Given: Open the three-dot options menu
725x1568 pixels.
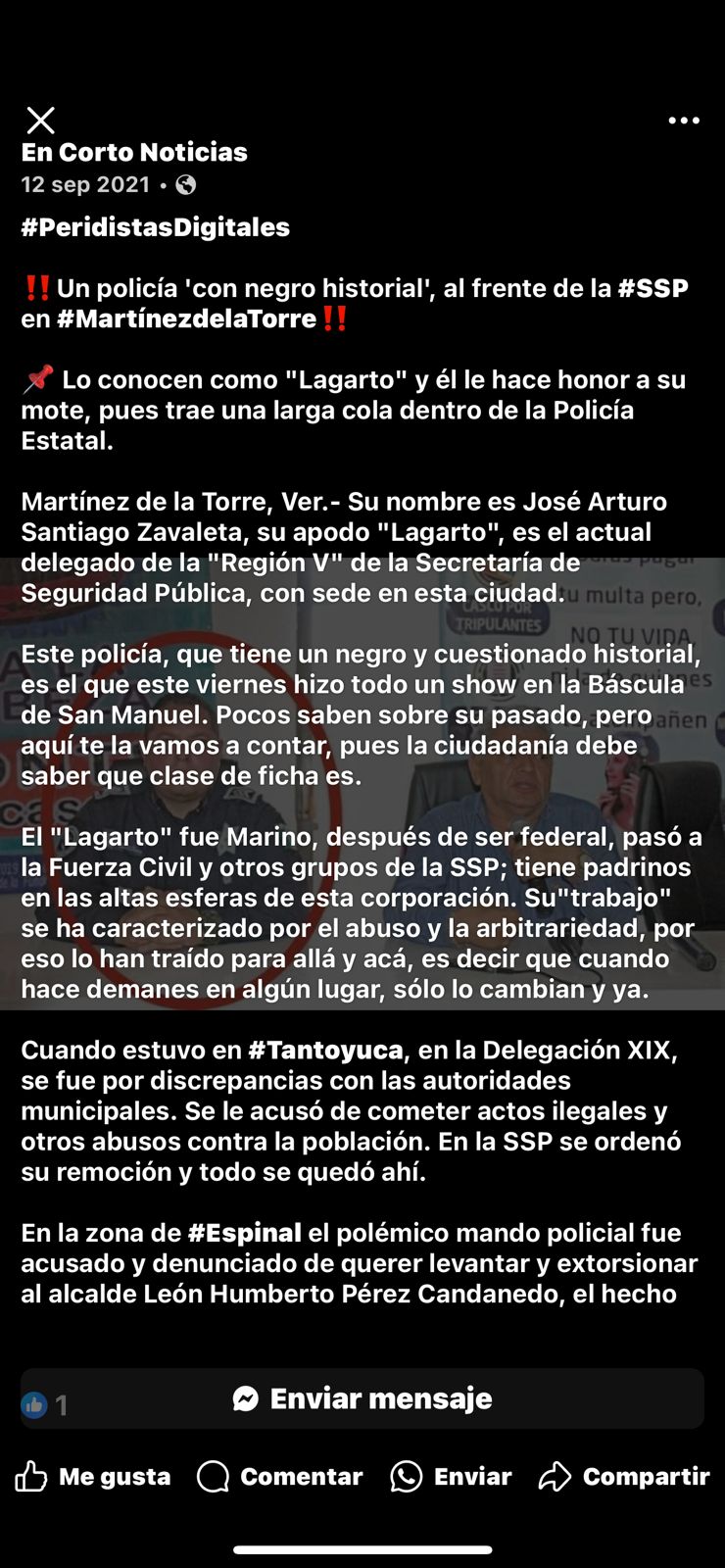Looking at the screenshot, I should [684, 121].
